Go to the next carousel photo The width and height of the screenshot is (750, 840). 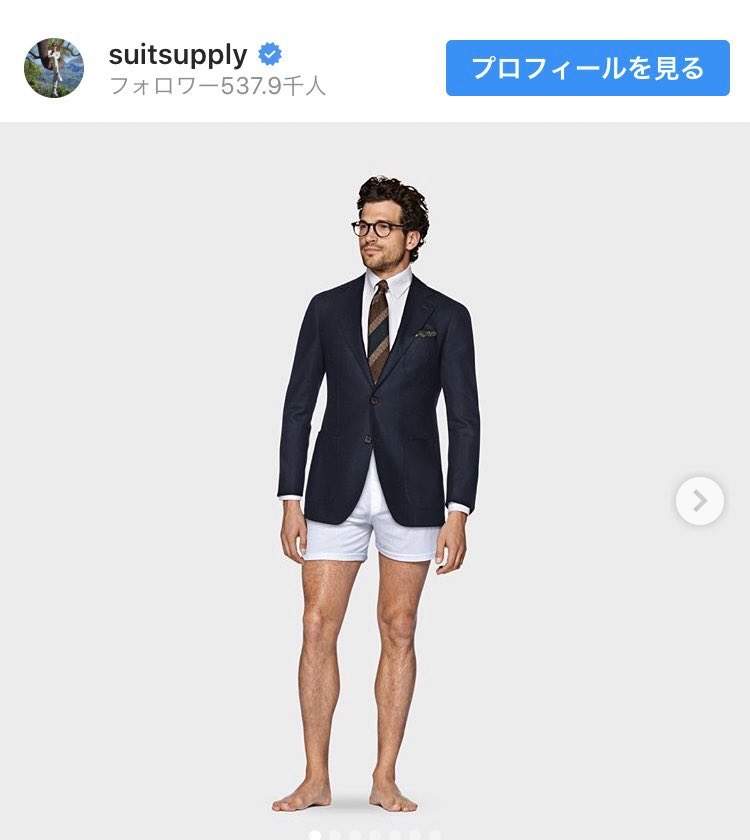pyautogui.click(x=699, y=500)
